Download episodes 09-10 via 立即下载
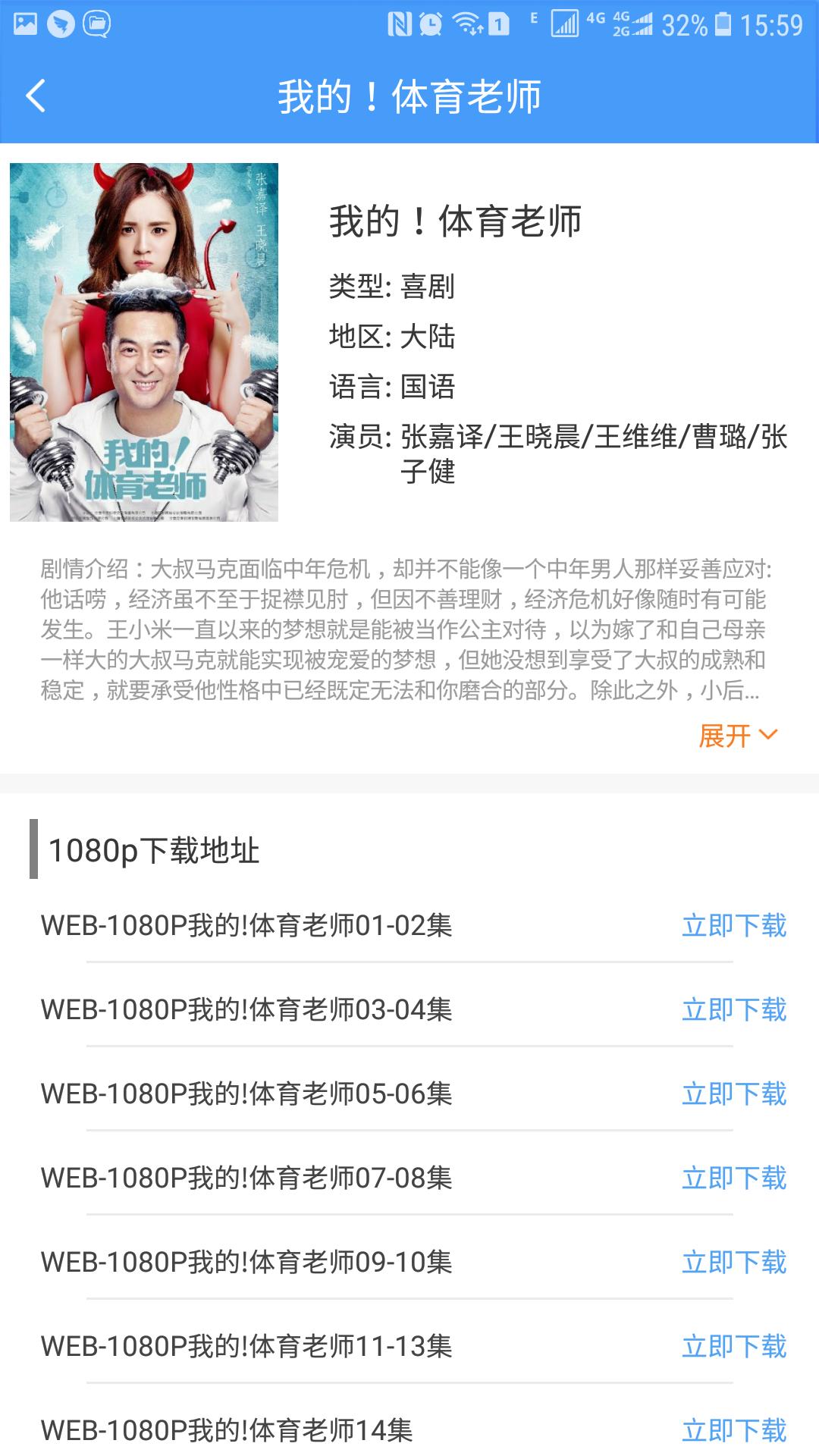 click(x=734, y=1262)
